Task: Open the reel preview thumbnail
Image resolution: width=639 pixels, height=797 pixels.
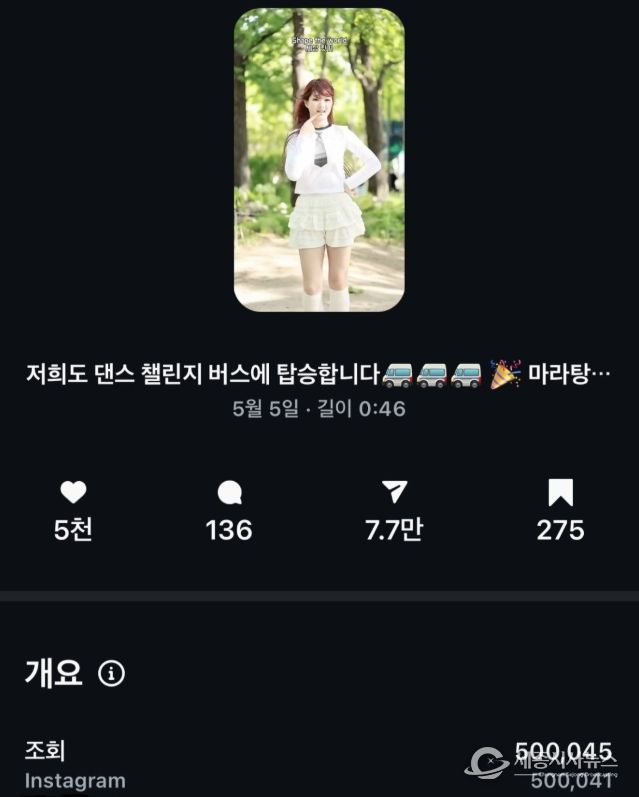Action: click(319, 160)
